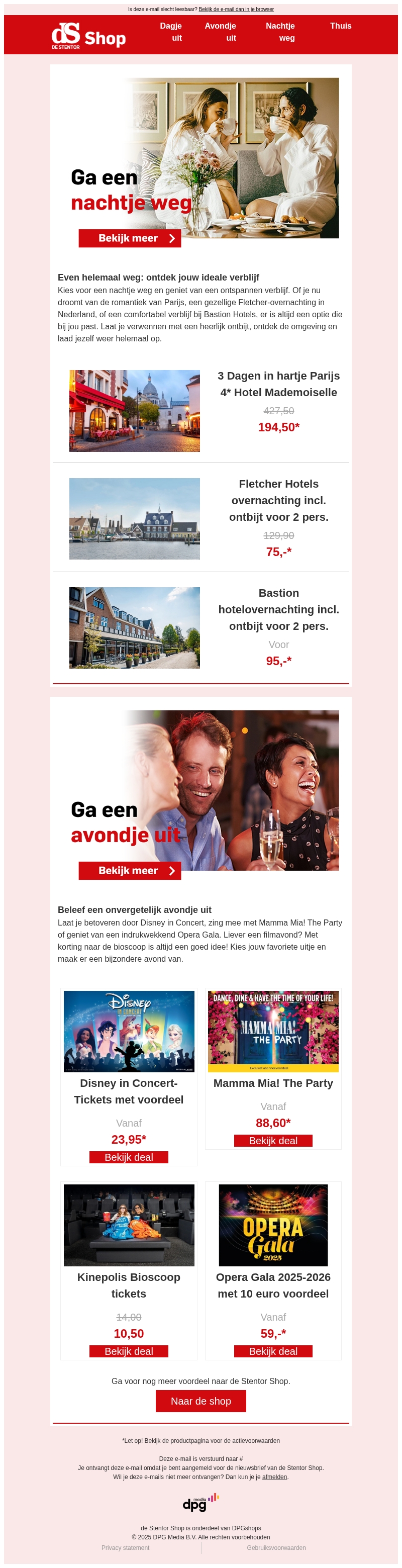Go to the Avondje uit section

(x=220, y=32)
